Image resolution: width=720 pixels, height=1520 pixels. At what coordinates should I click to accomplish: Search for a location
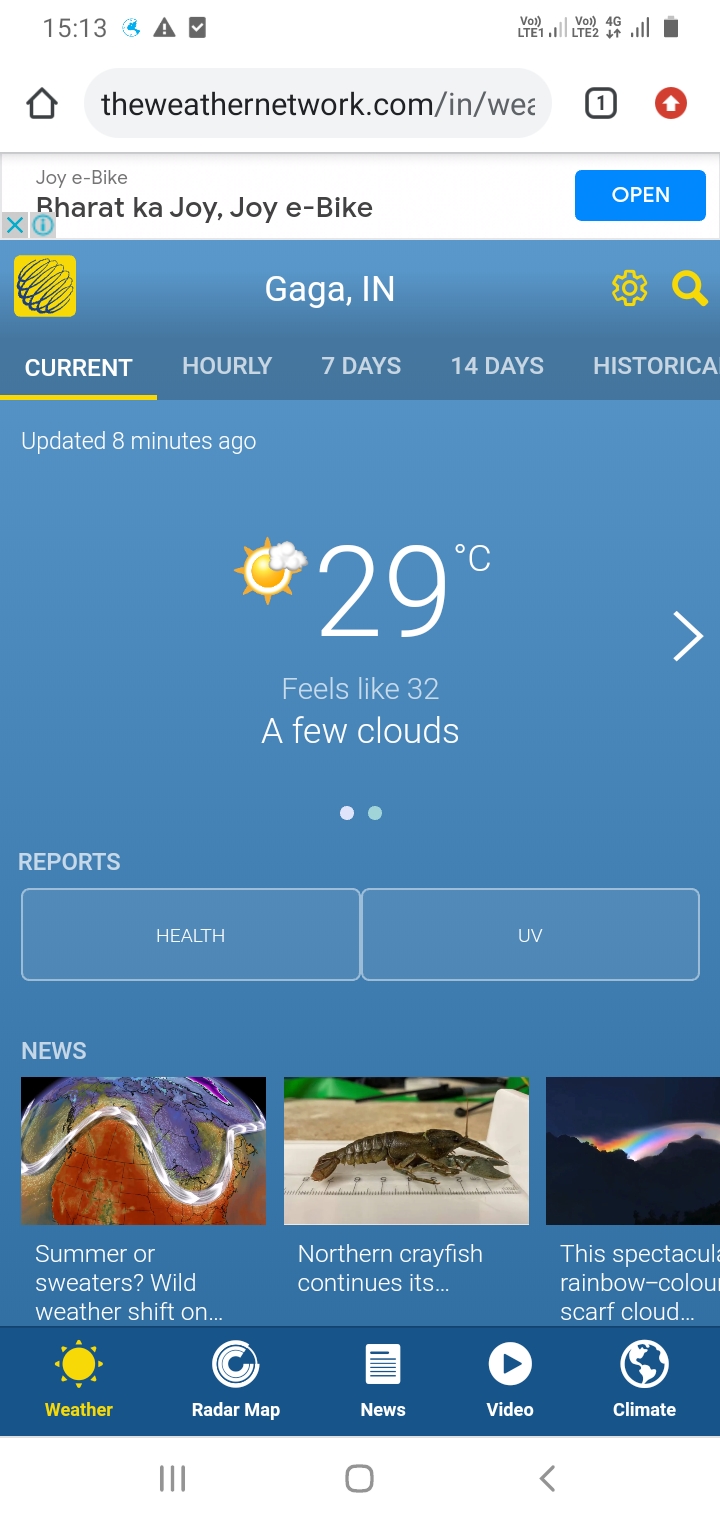(x=690, y=289)
